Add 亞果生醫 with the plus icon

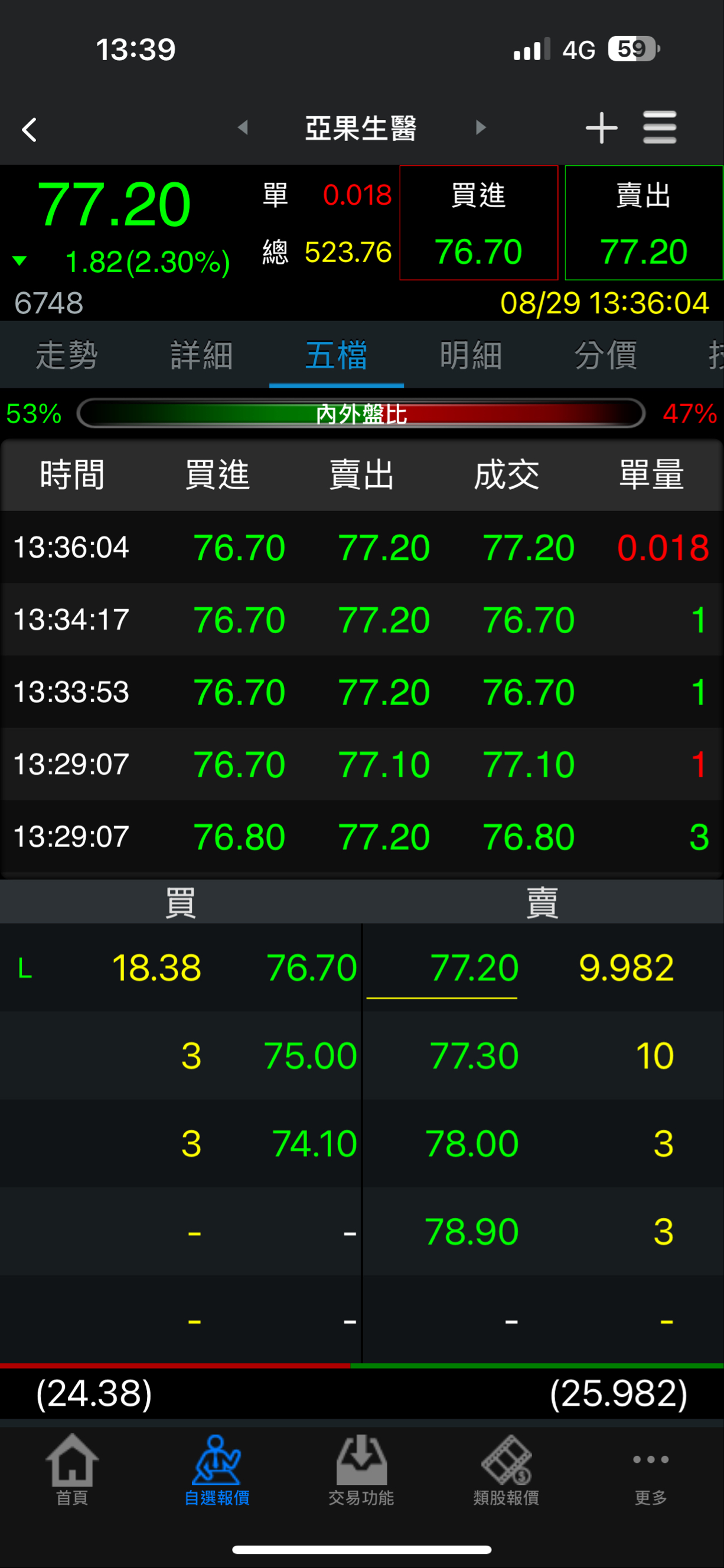pos(601,128)
